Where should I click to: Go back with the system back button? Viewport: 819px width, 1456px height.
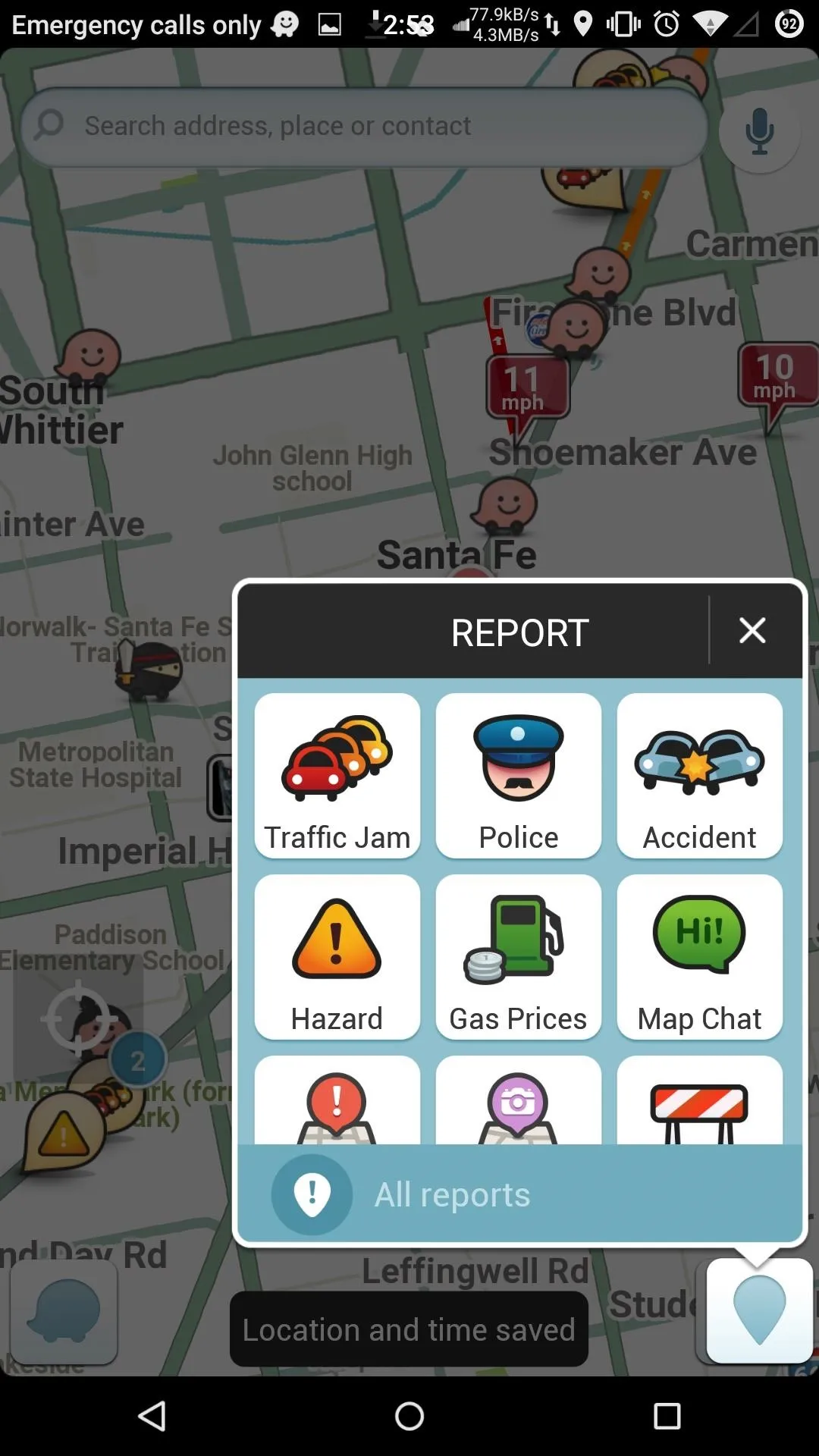[152, 1416]
